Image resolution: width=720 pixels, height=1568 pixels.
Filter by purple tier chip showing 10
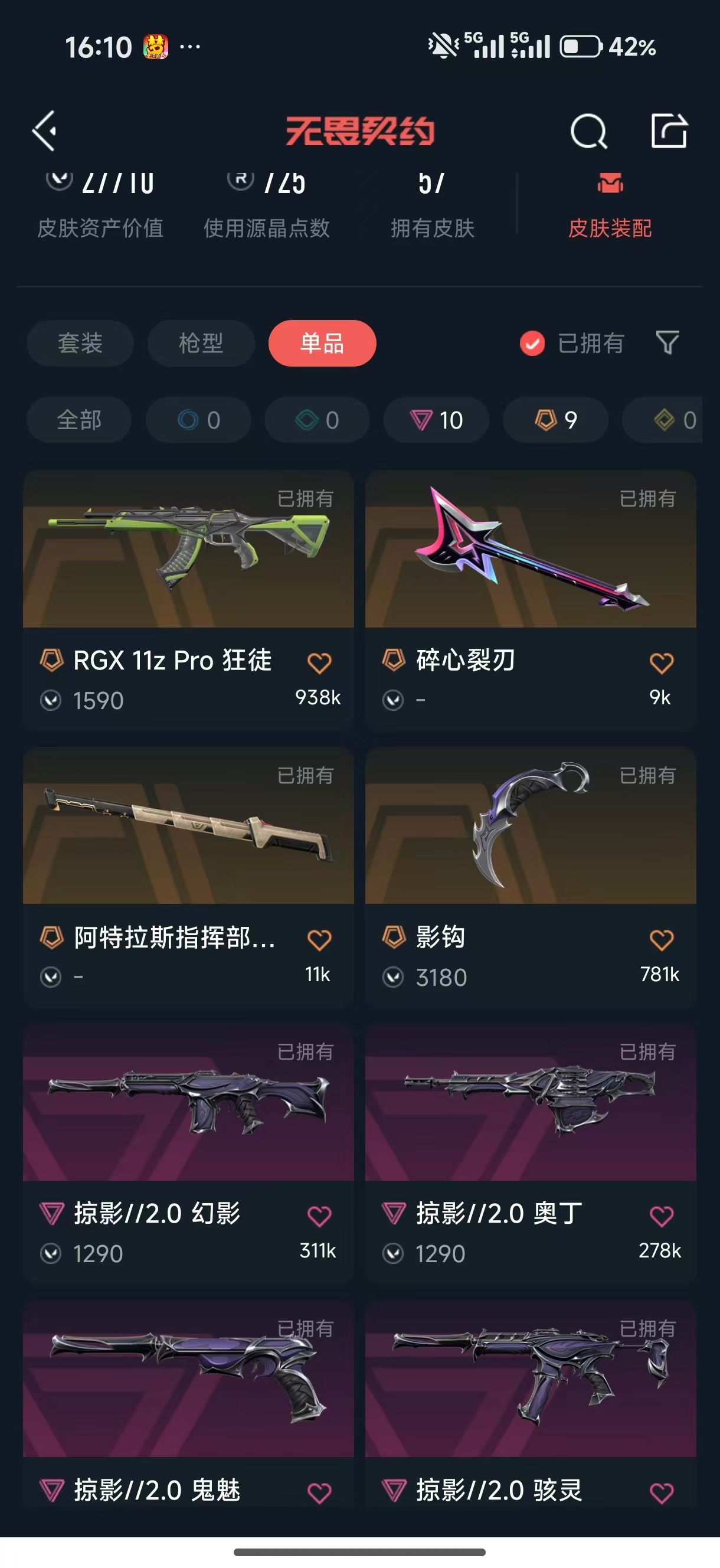click(x=436, y=420)
